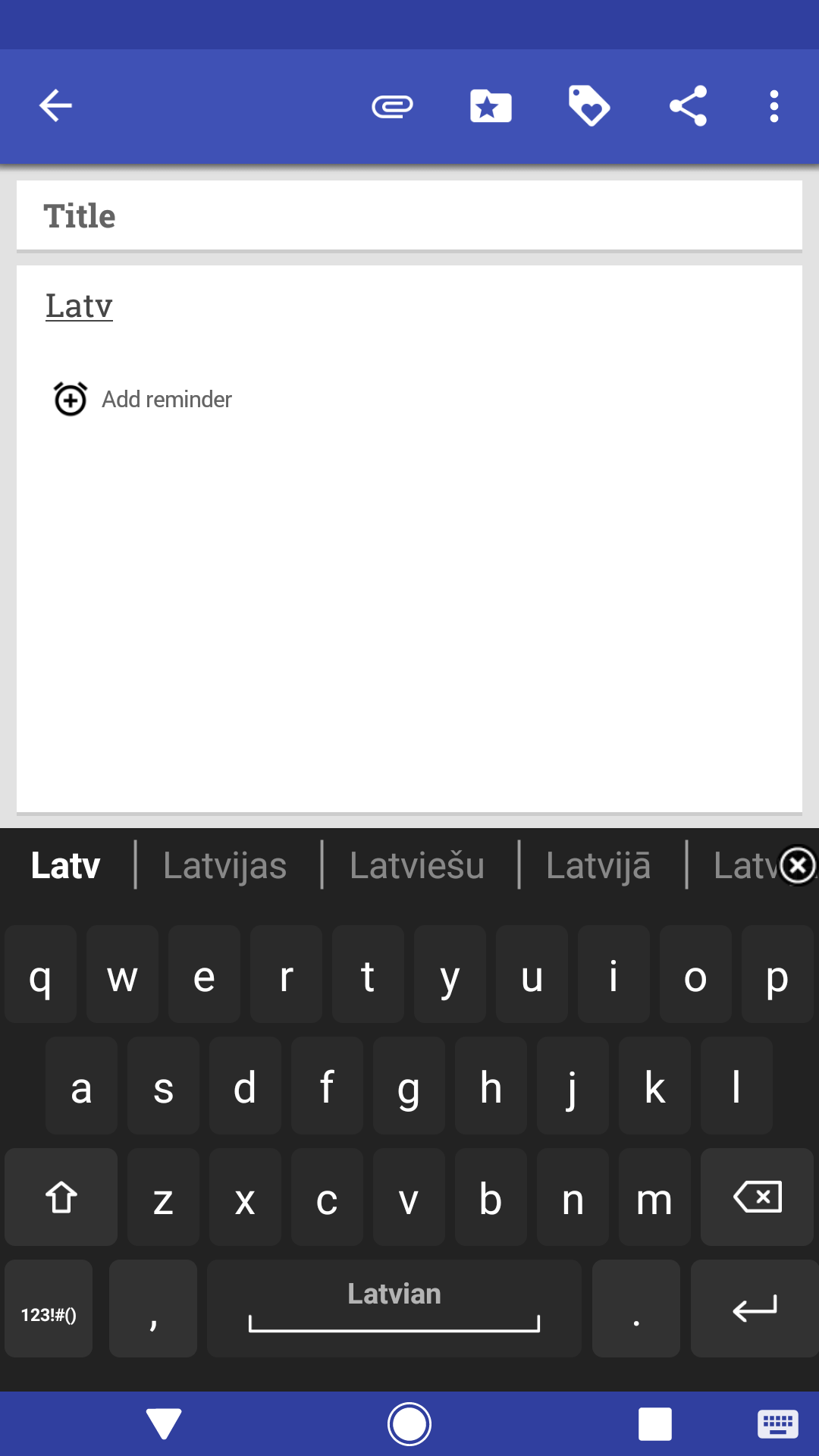Select the Latviešu suggestion
This screenshot has height=1456, width=819.
[x=417, y=865]
